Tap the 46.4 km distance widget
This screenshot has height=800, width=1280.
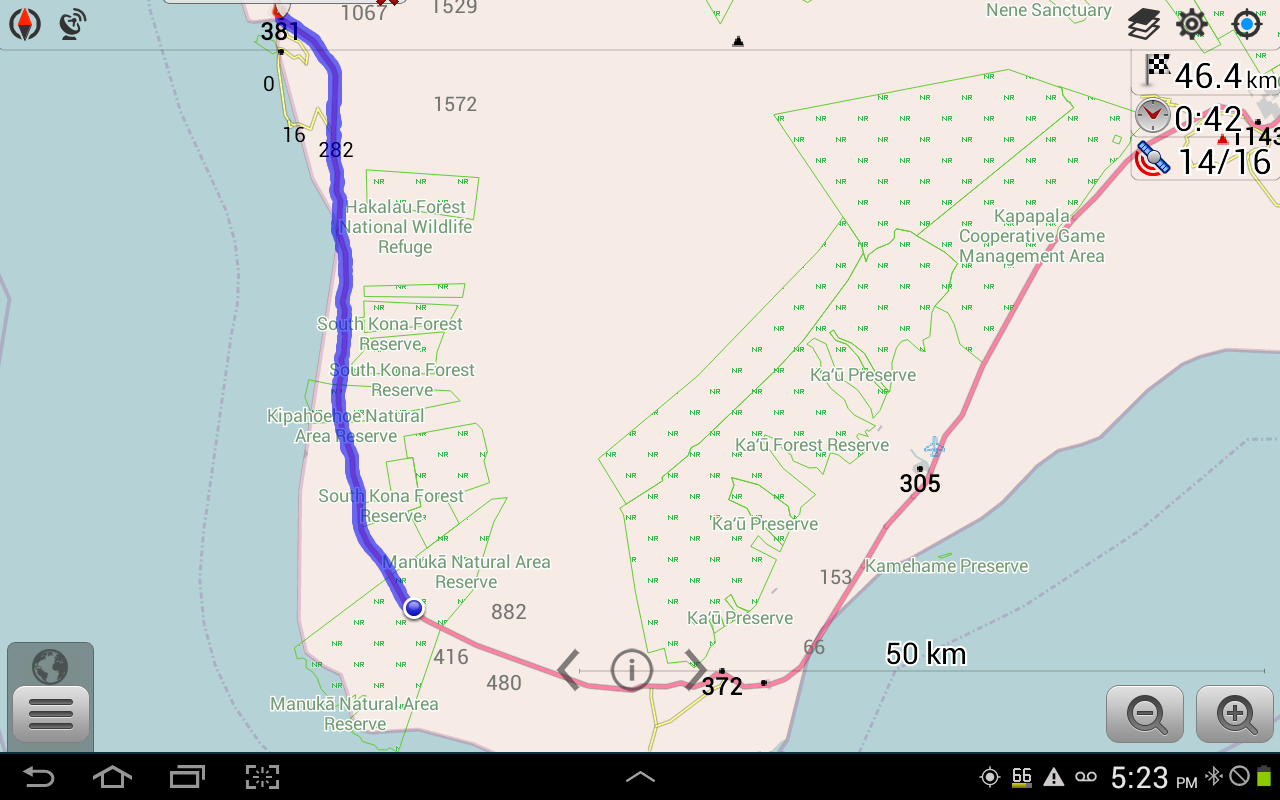[1208, 75]
